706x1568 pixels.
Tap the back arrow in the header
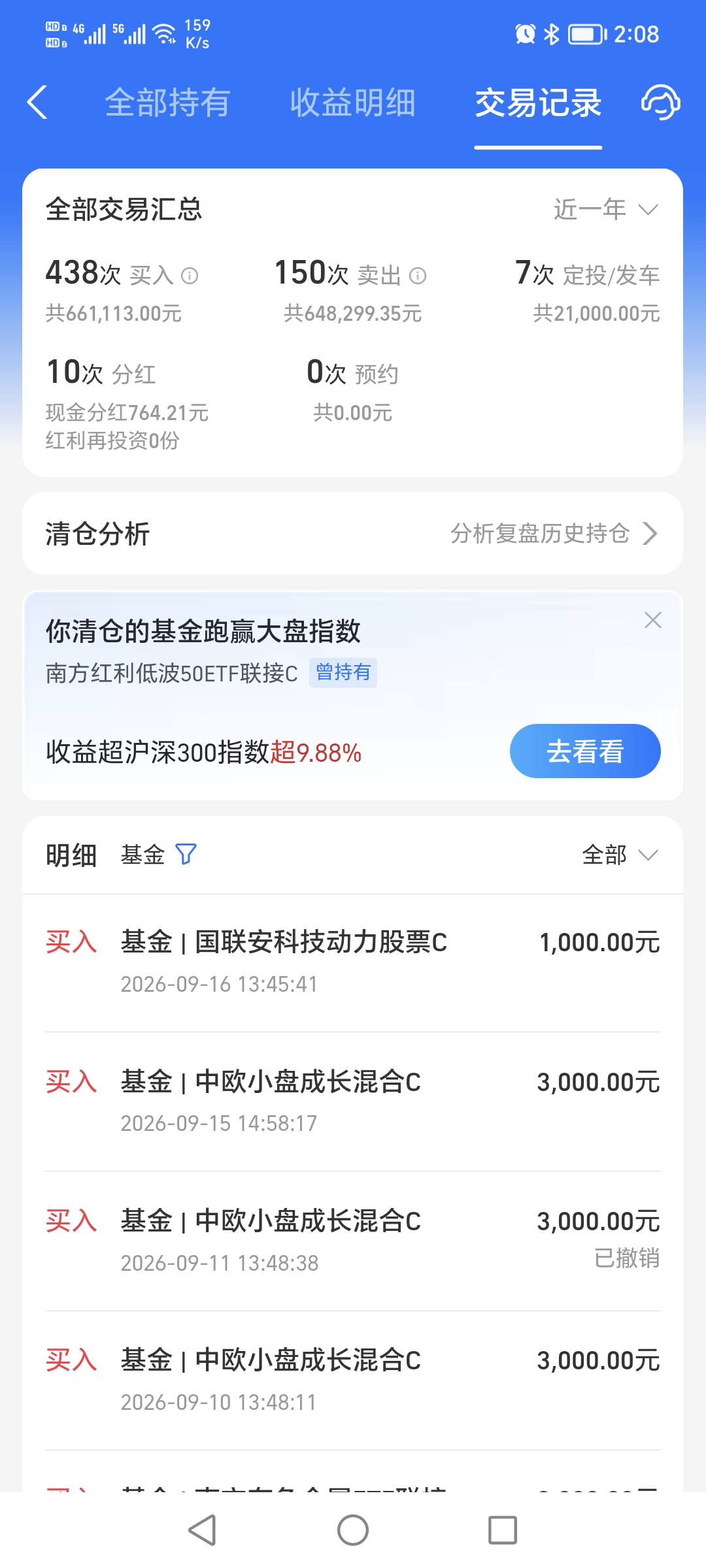(37, 103)
